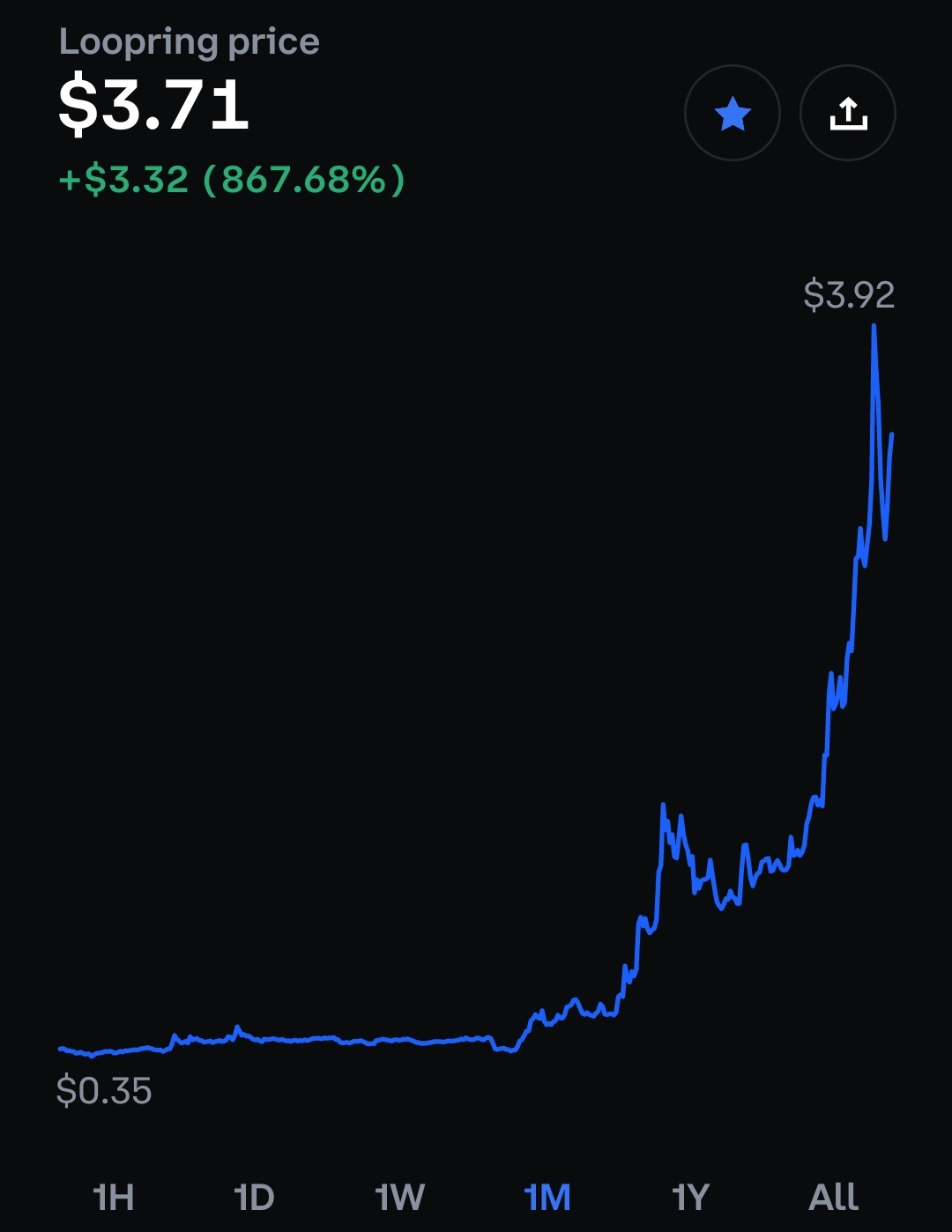952x1232 pixels.
Task: Change chart to 1Y view
Action: 690,1197
